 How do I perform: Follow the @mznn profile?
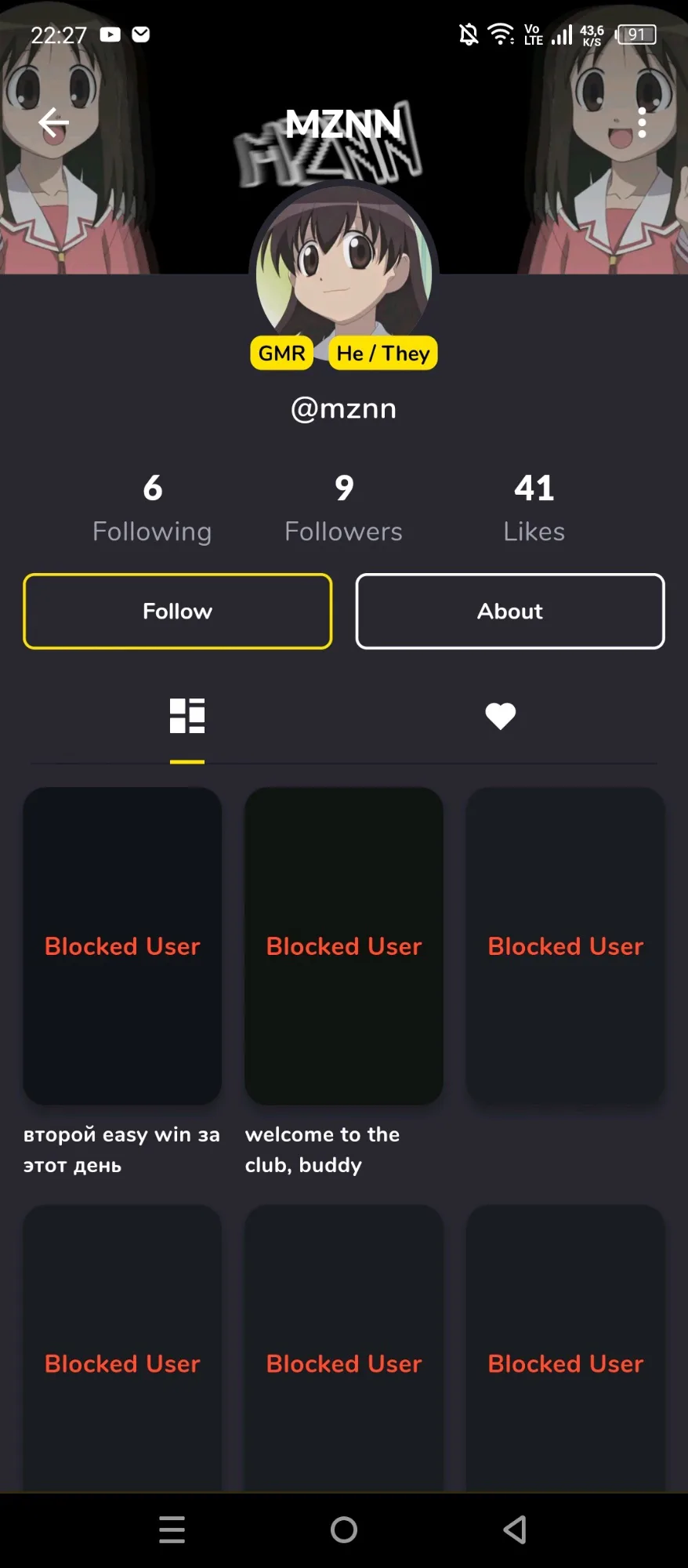coord(178,612)
